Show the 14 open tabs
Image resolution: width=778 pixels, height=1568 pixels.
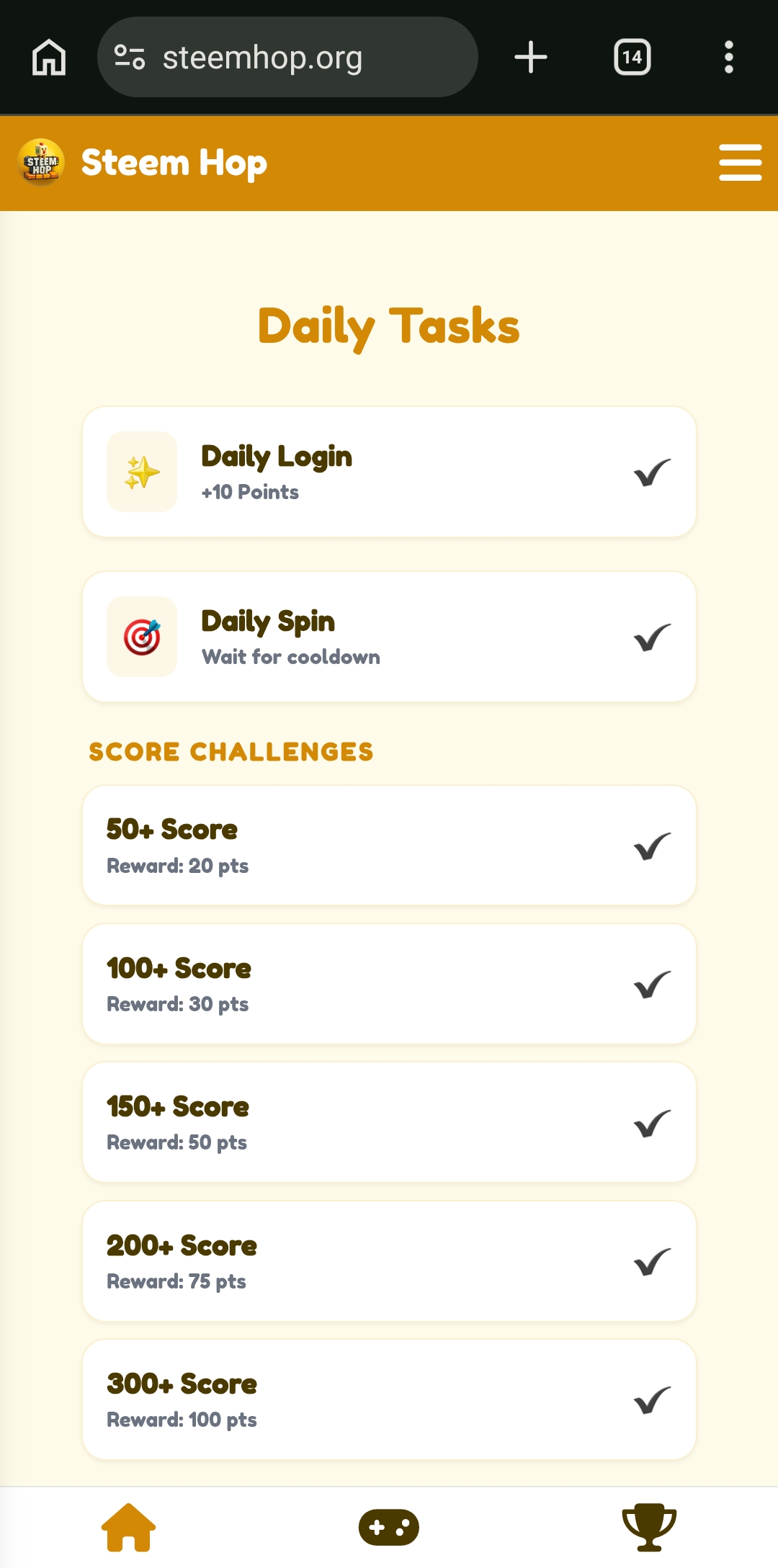pyautogui.click(x=632, y=57)
